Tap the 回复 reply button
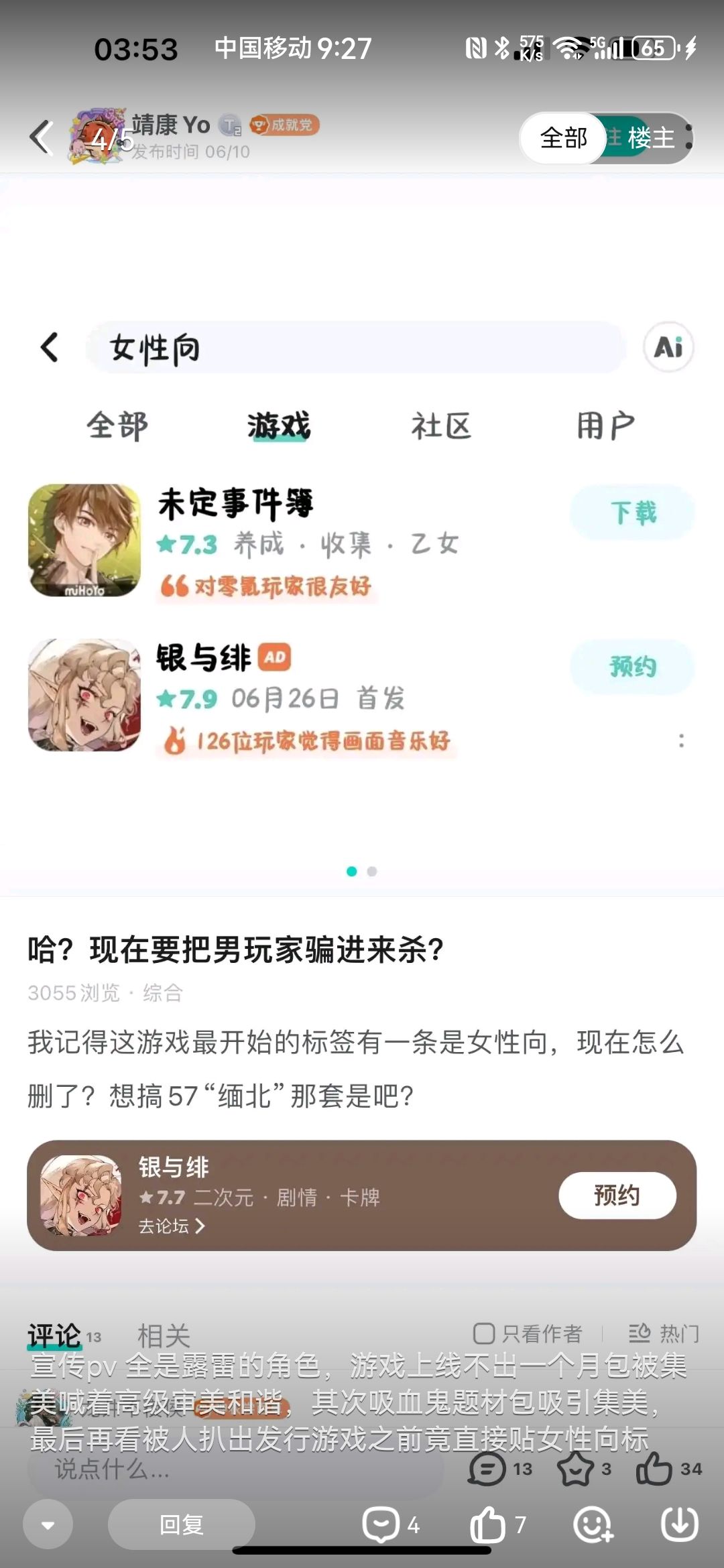The width and height of the screenshot is (724, 1568). tap(182, 1524)
